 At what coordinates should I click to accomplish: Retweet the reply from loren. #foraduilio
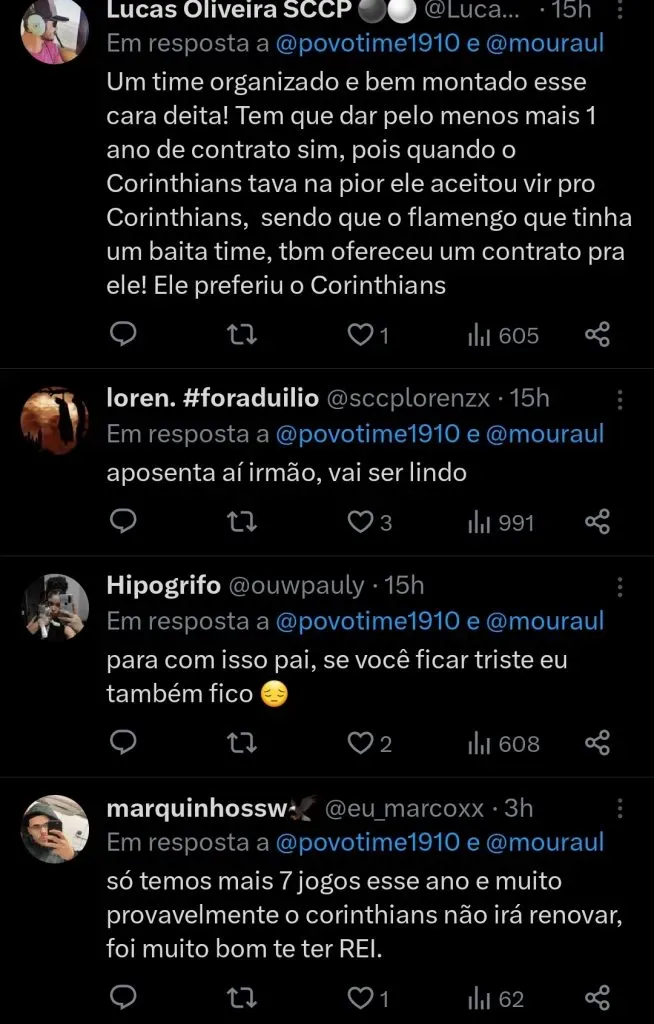pyautogui.click(x=242, y=522)
